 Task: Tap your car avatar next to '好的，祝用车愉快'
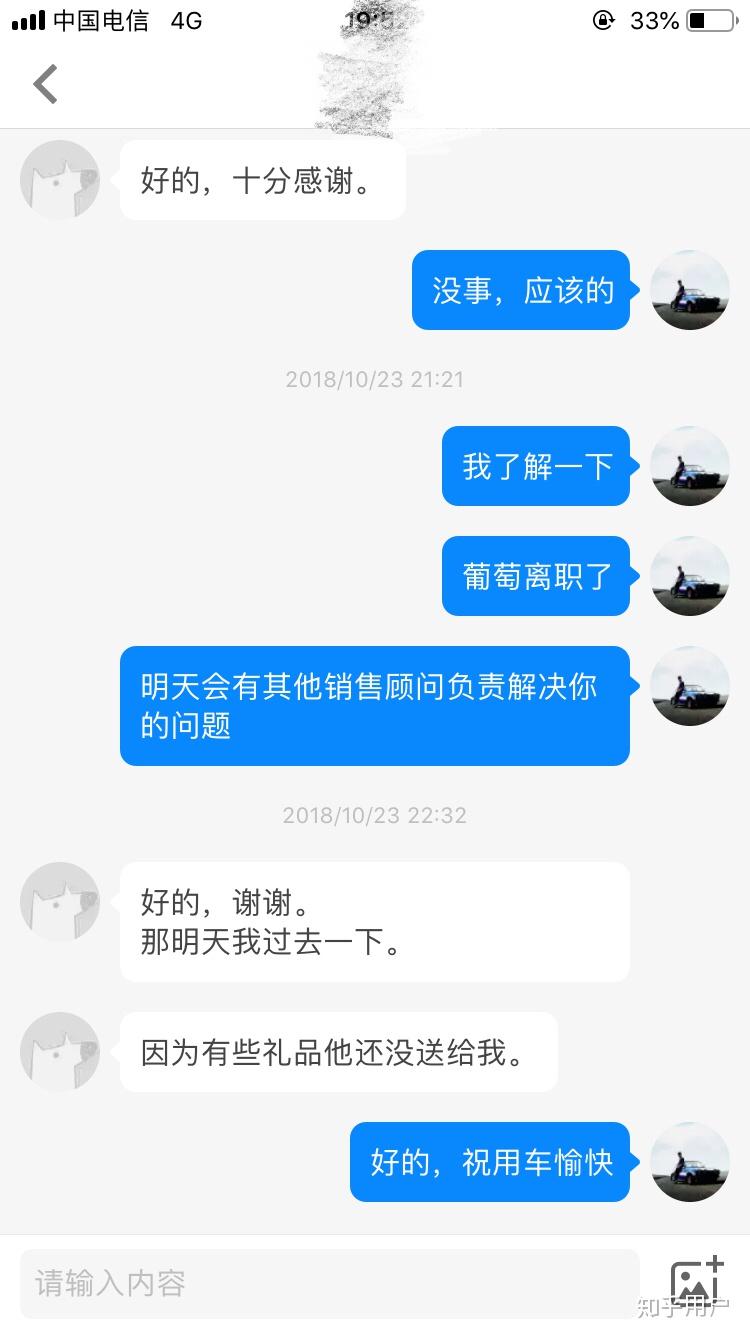(689, 1163)
